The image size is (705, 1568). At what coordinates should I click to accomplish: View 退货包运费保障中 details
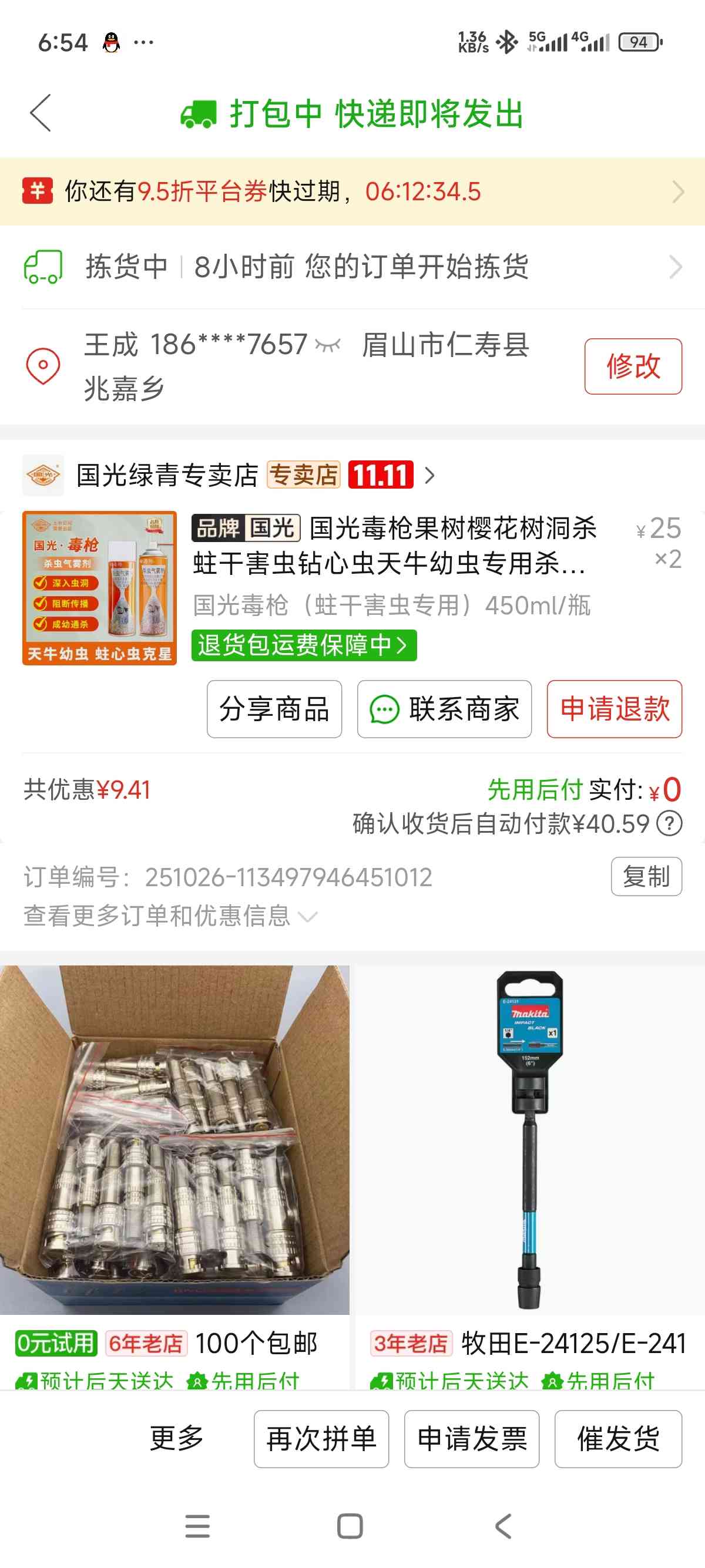304,645
